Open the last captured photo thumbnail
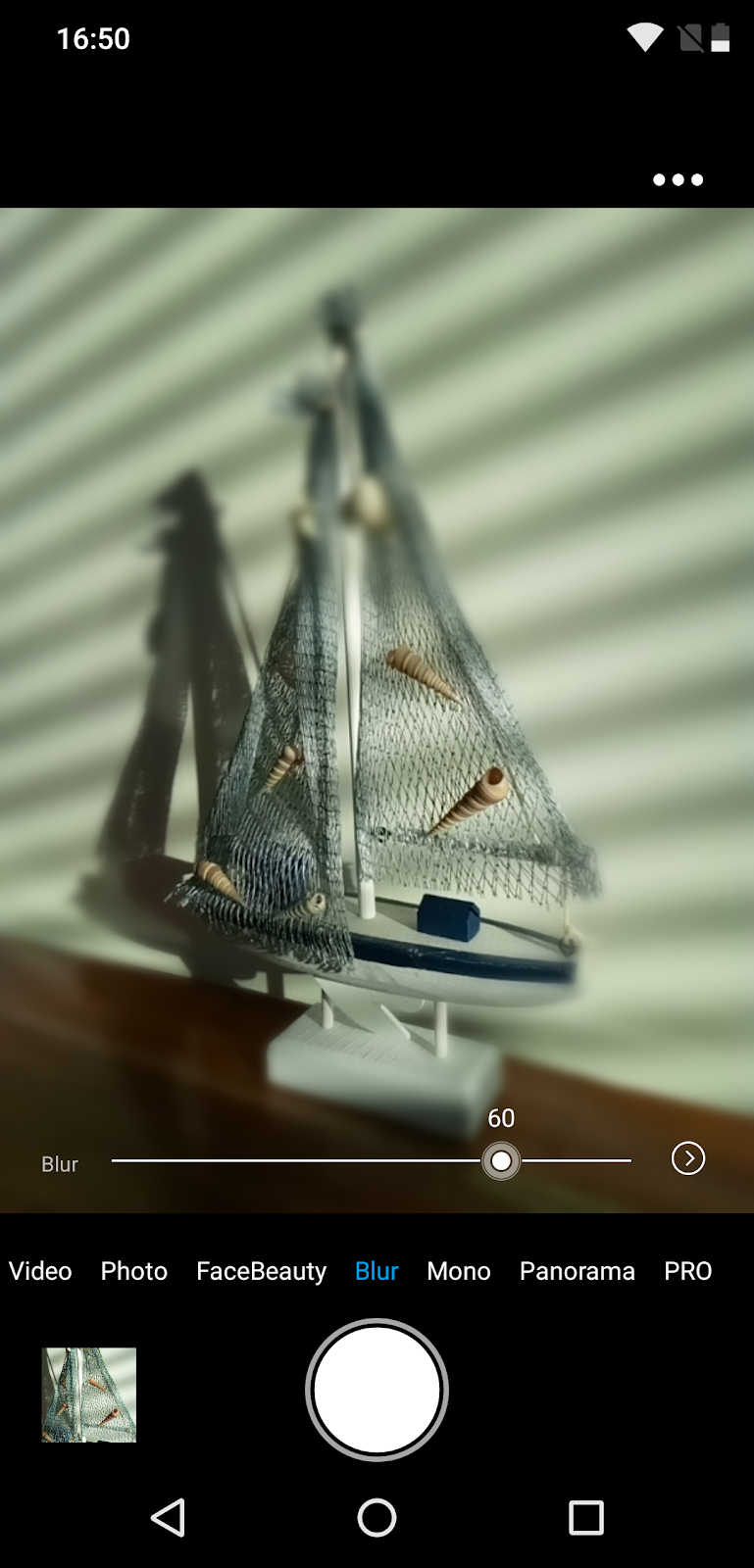The height and width of the screenshot is (1568, 754). point(89,1395)
